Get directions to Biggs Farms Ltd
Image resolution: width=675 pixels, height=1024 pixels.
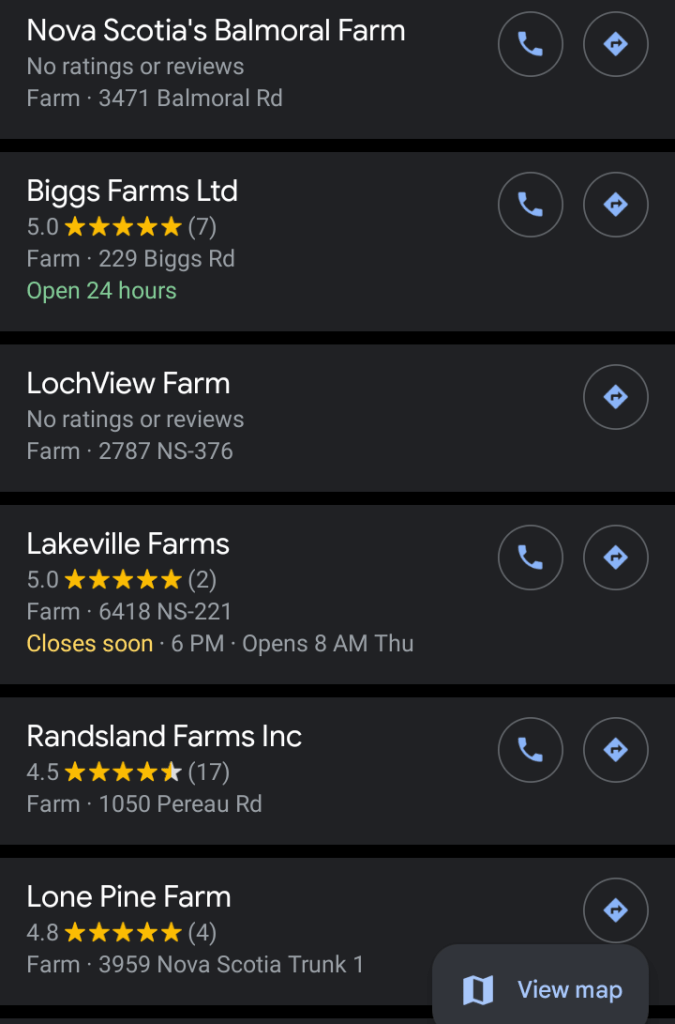pyautogui.click(x=616, y=205)
